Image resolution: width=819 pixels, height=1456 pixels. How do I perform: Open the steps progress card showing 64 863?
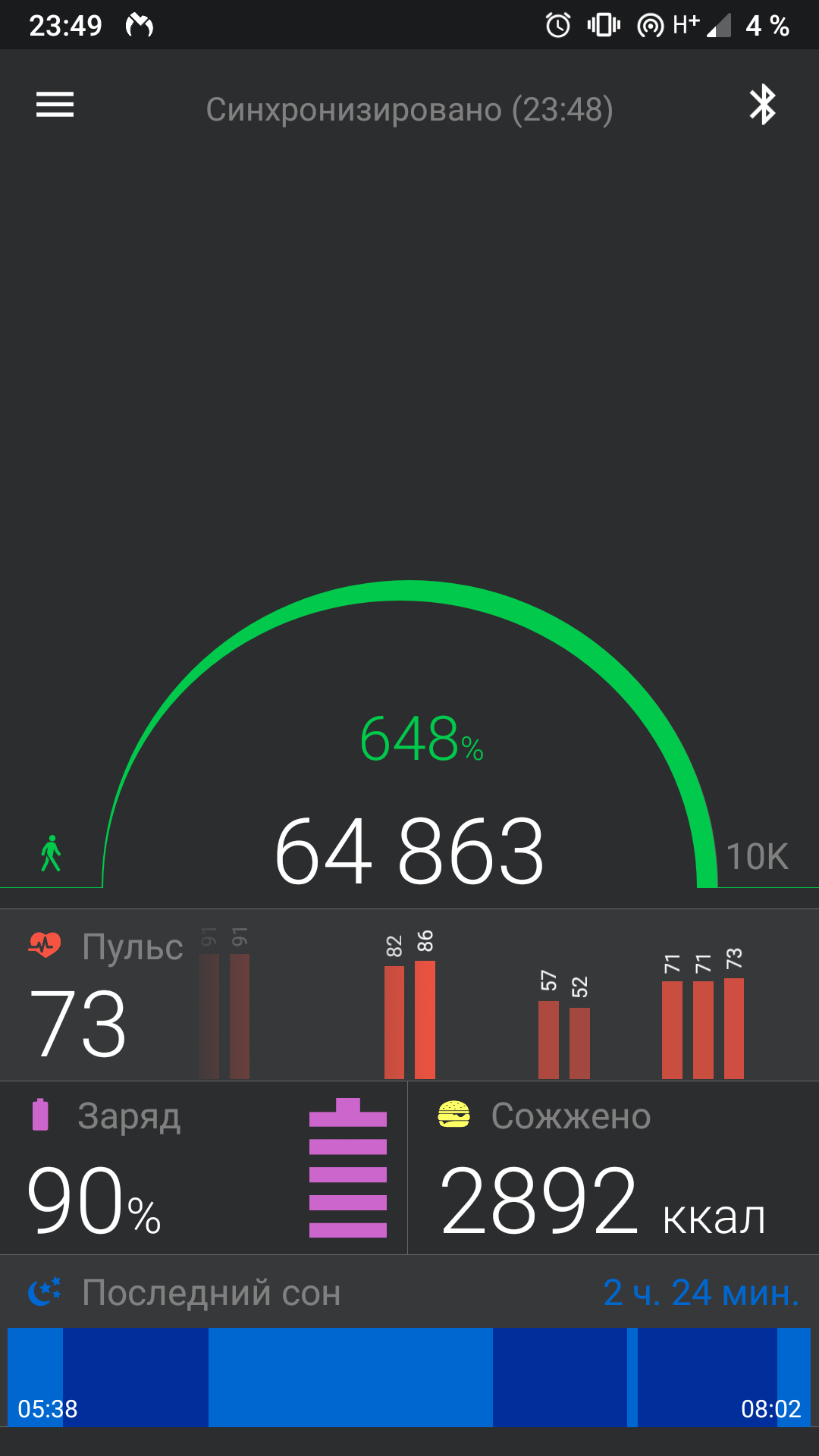[x=409, y=849]
